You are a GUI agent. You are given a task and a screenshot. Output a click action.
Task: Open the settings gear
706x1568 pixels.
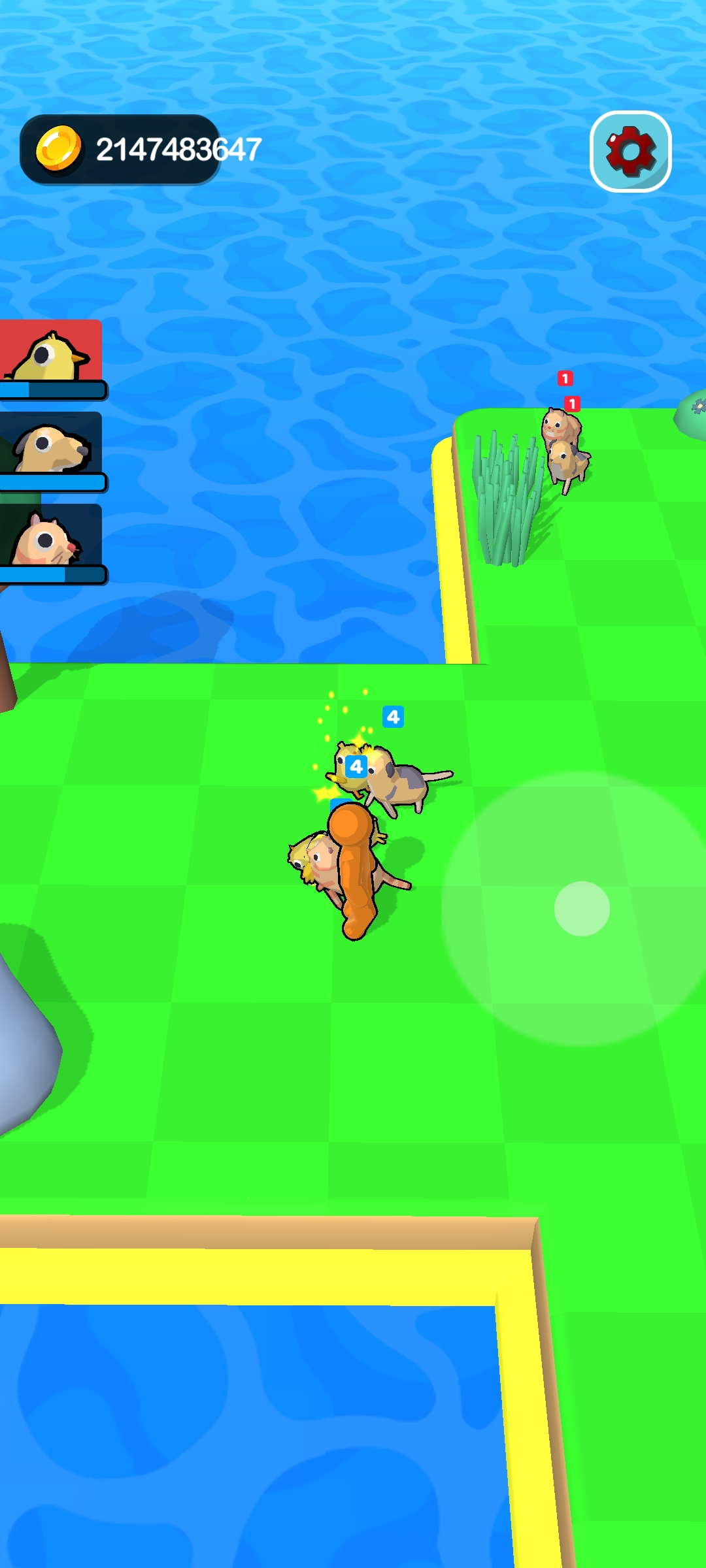pyautogui.click(x=630, y=152)
